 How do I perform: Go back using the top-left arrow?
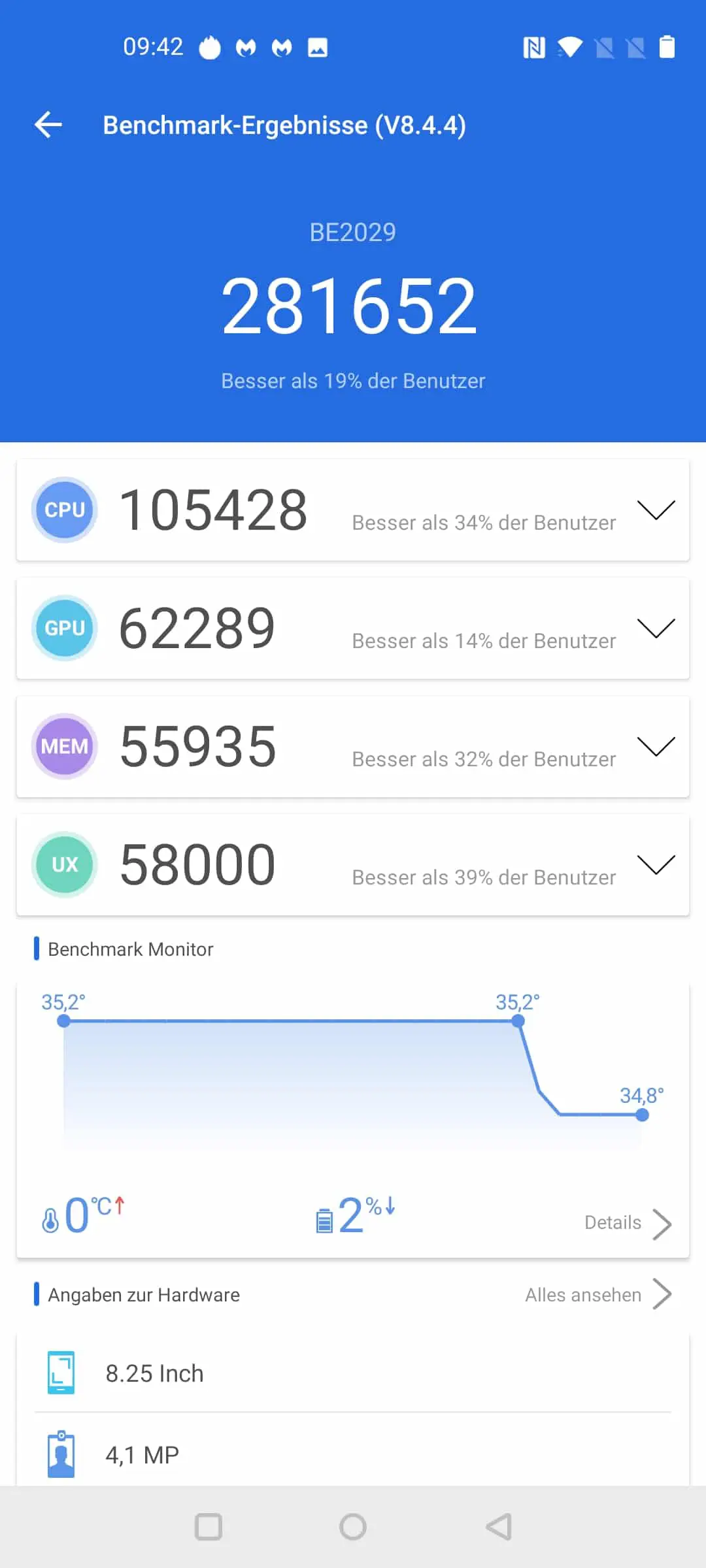[x=48, y=124]
